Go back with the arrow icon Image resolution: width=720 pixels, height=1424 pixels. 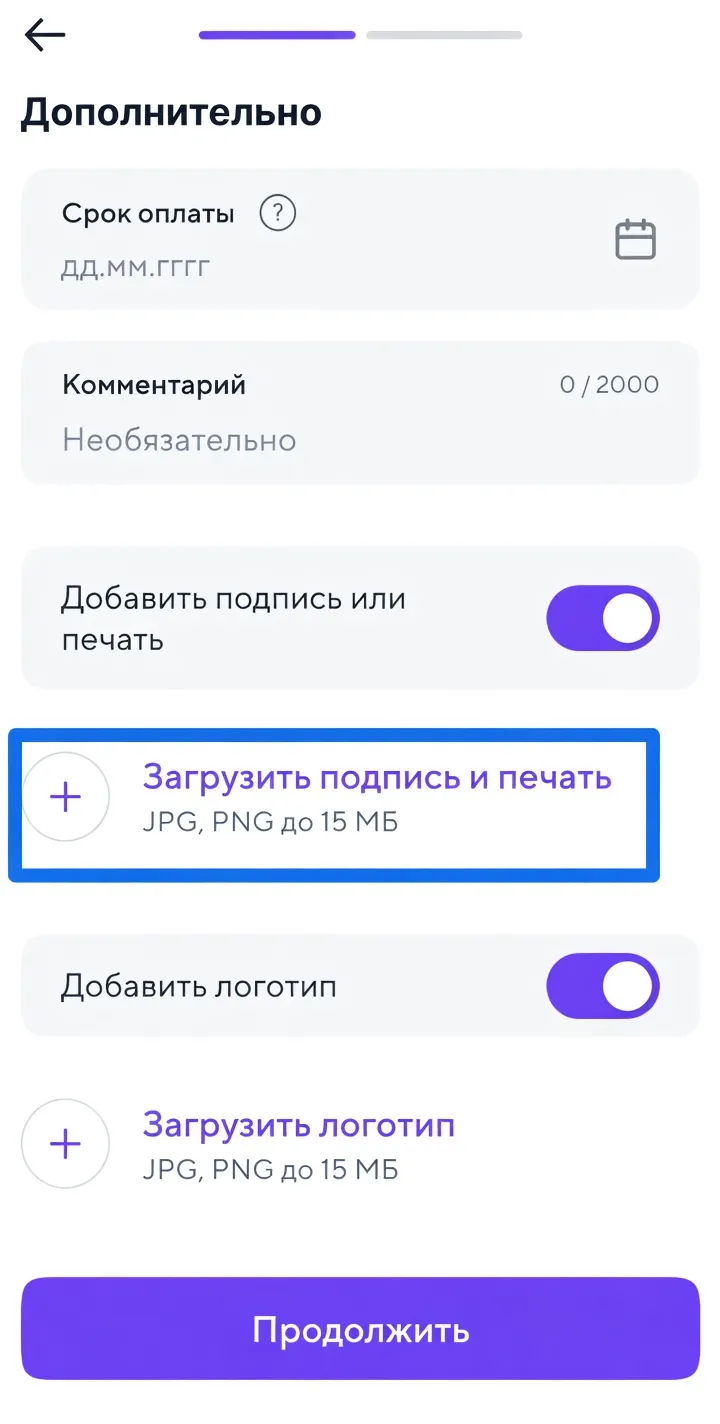45,36
